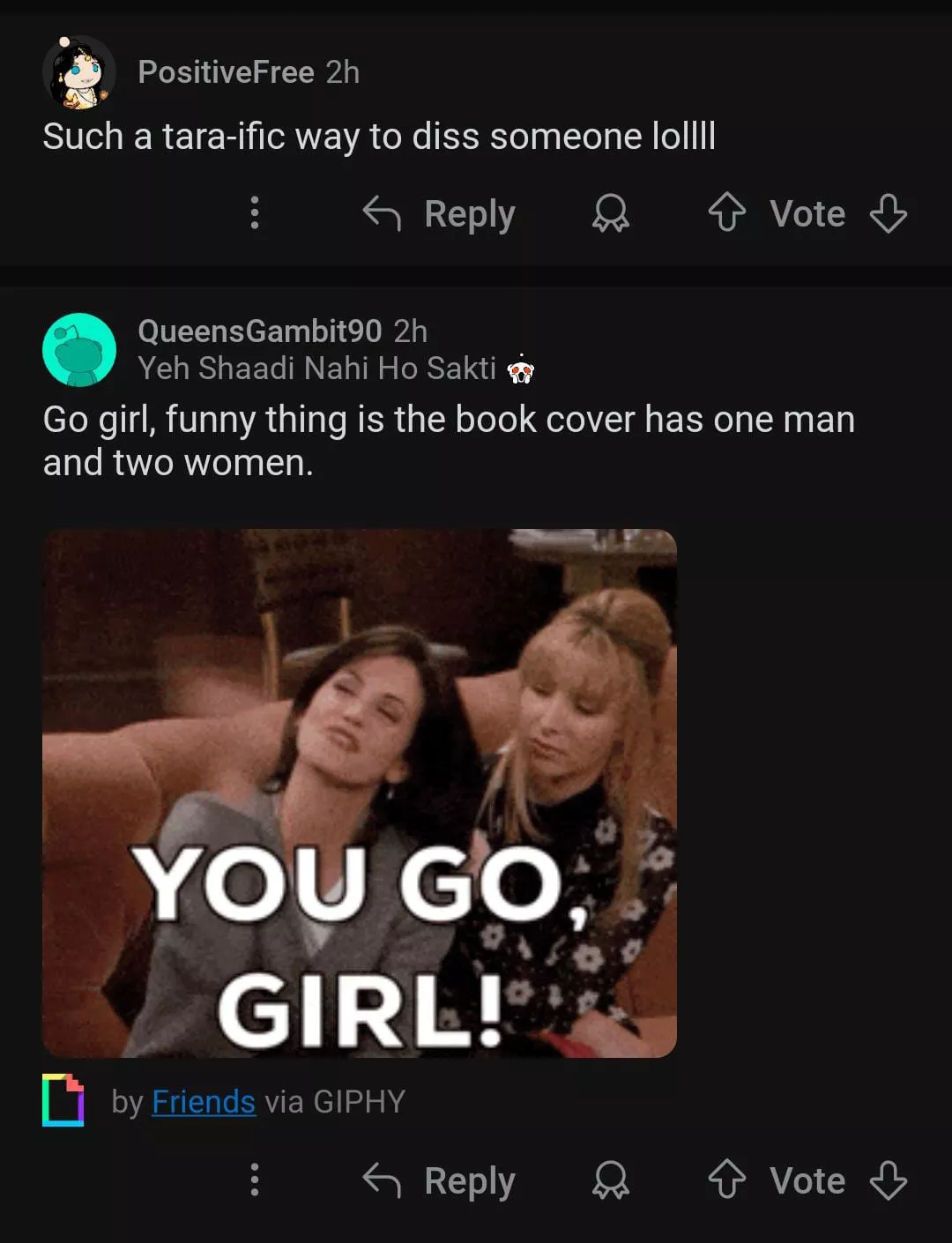Viewport: 952px width, 1243px height.
Task: Give an award to PositiveFree's comment
Action: click(611, 213)
